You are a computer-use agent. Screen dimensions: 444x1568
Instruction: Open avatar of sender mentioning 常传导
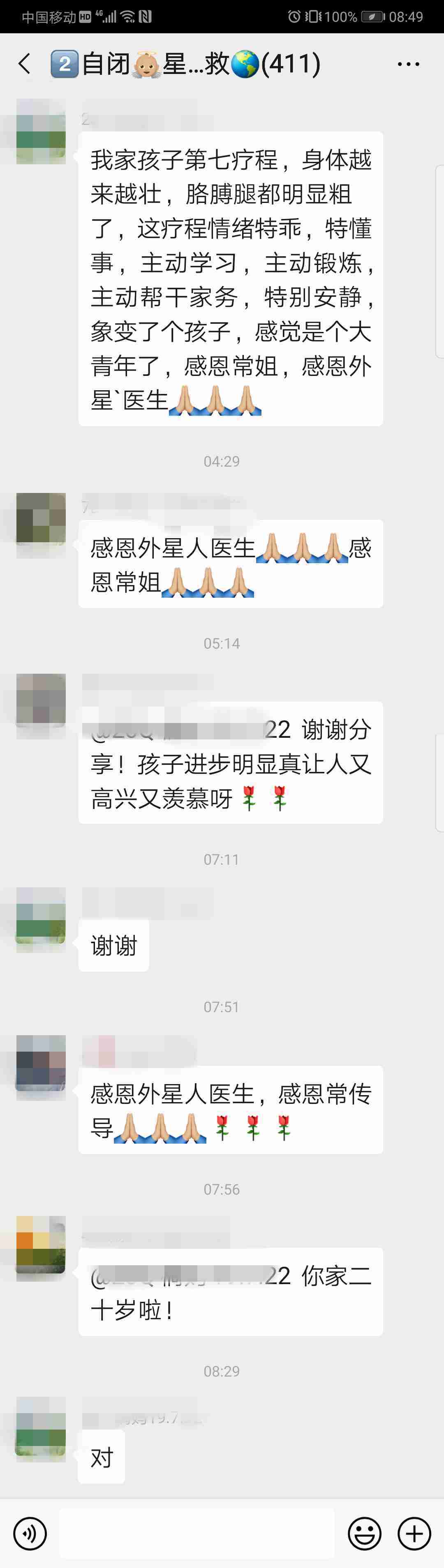(x=41, y=1068)
